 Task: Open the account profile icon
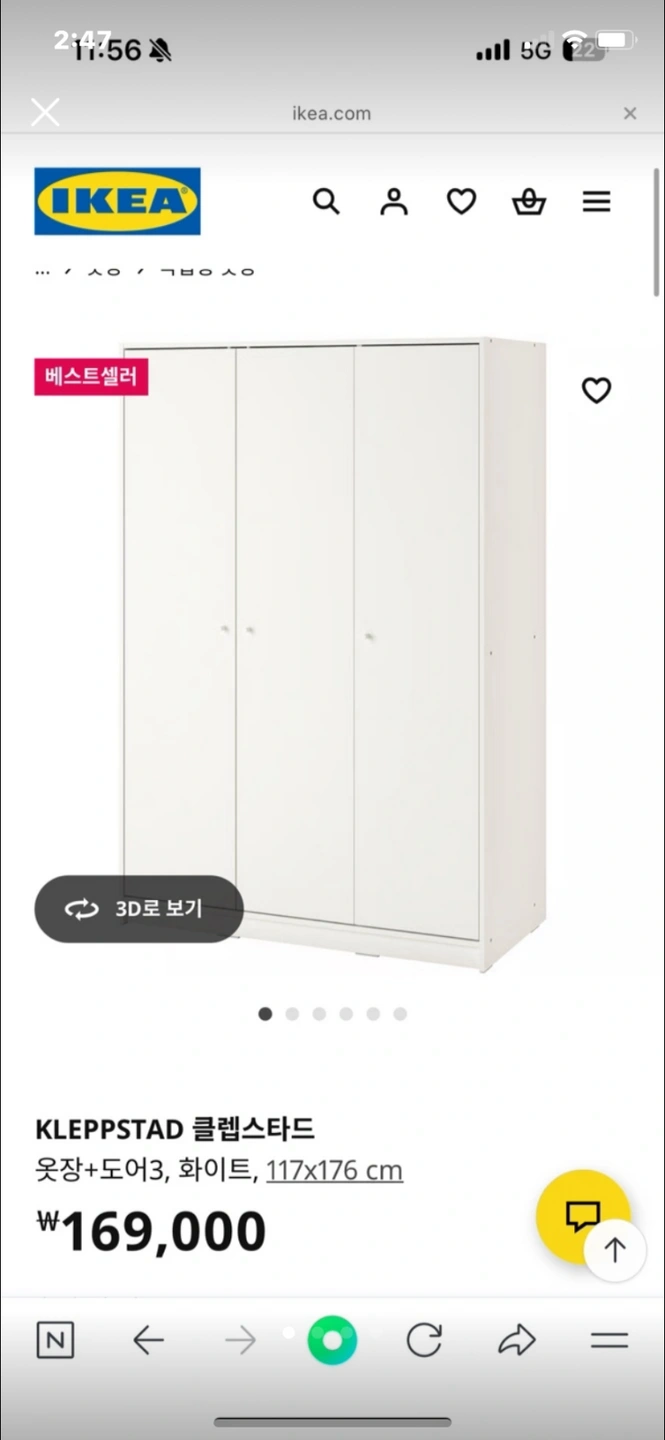click(394, 201)
